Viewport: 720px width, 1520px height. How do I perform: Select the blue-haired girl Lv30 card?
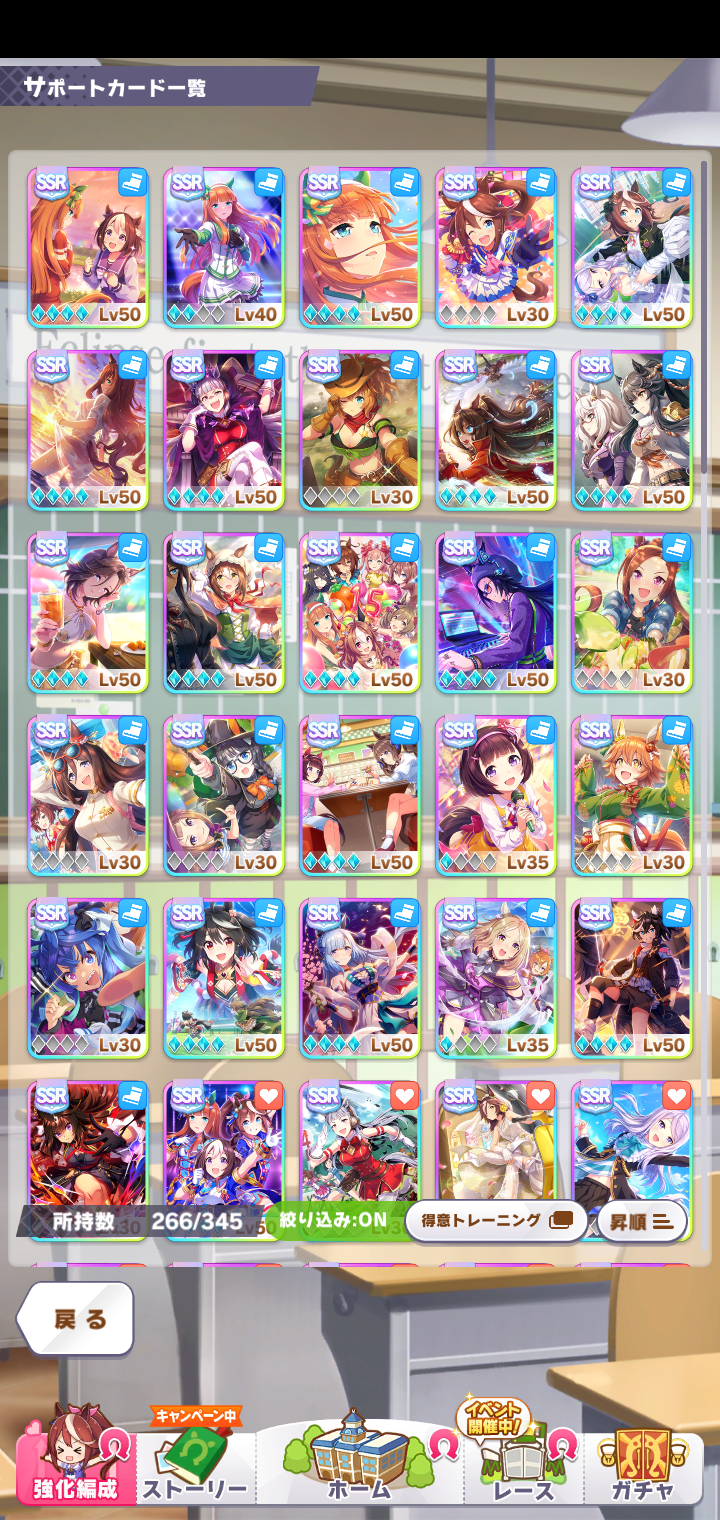pyautogui.click(x=88, y=977)
